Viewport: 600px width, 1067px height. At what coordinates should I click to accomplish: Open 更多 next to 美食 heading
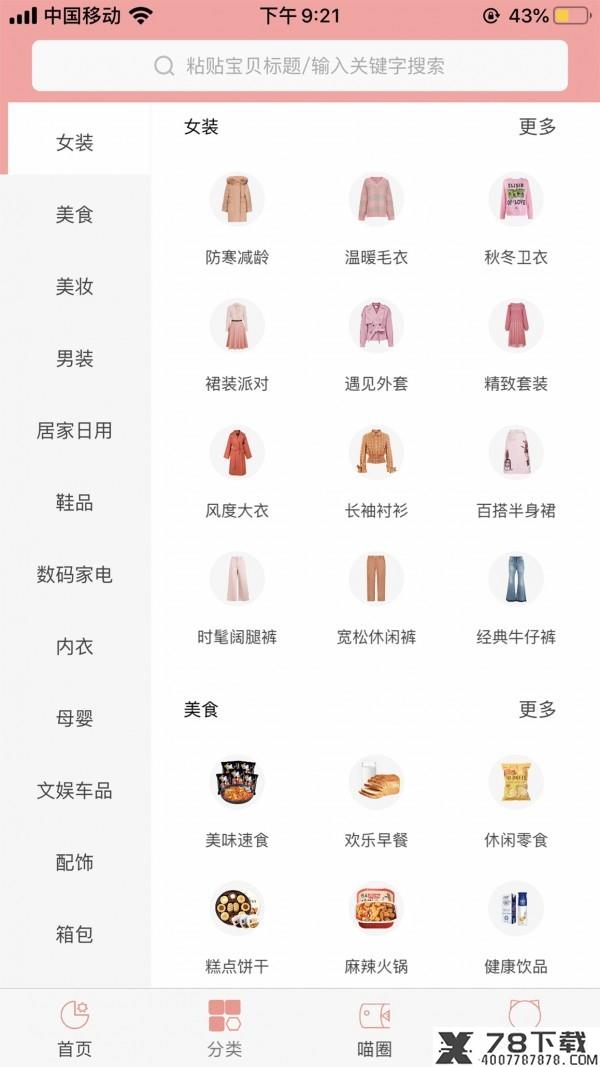[x=537, y=710]
